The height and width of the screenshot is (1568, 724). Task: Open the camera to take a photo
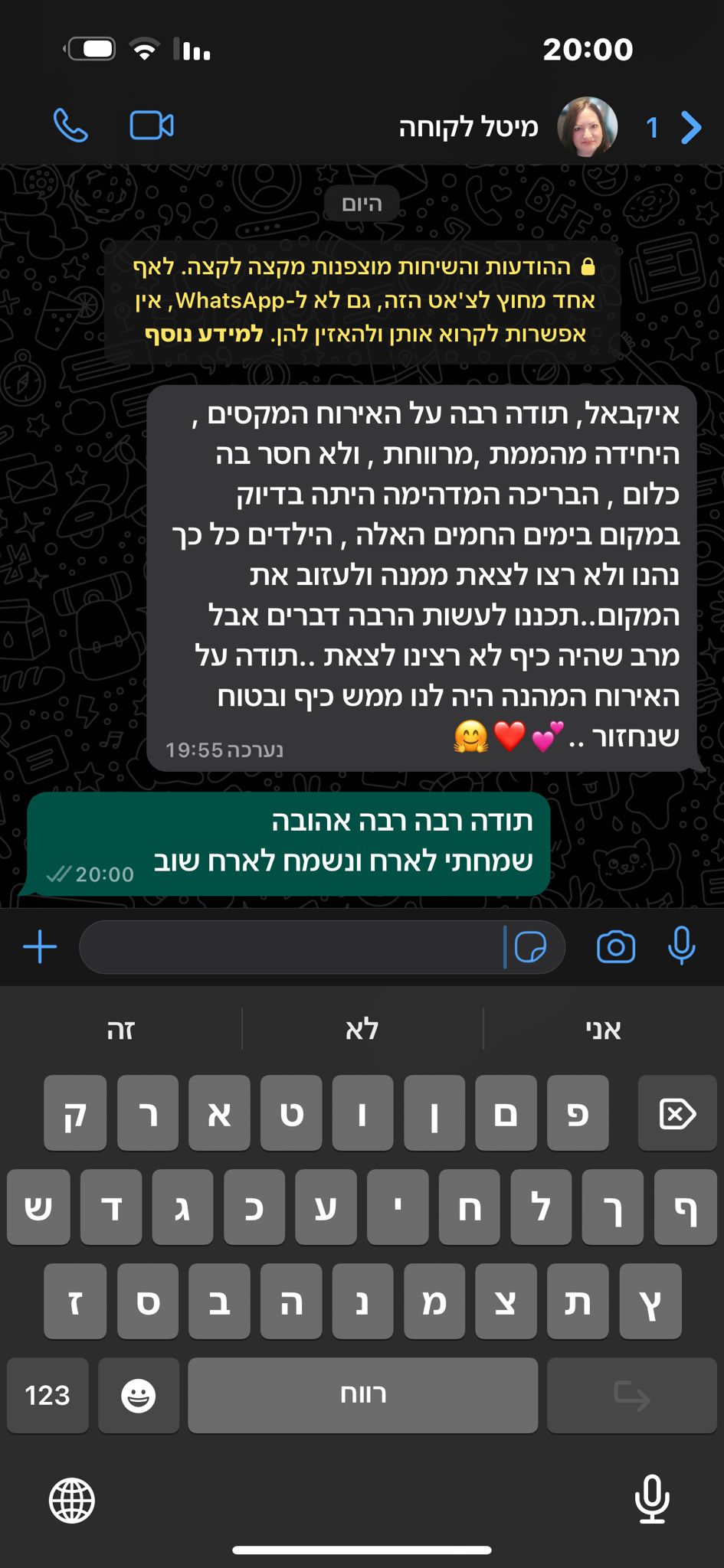[615, 947]
